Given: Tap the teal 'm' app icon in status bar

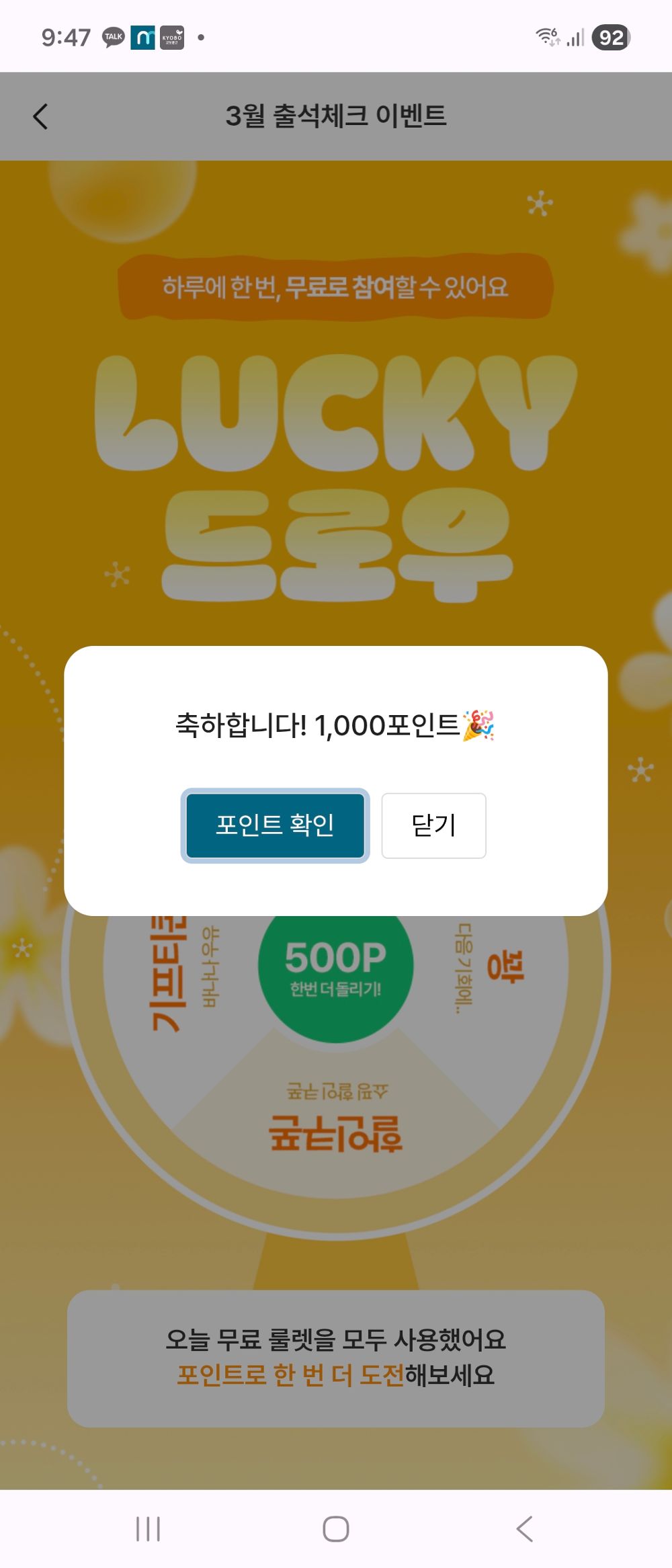Looking at the screenshot, I should coord(142,38).
